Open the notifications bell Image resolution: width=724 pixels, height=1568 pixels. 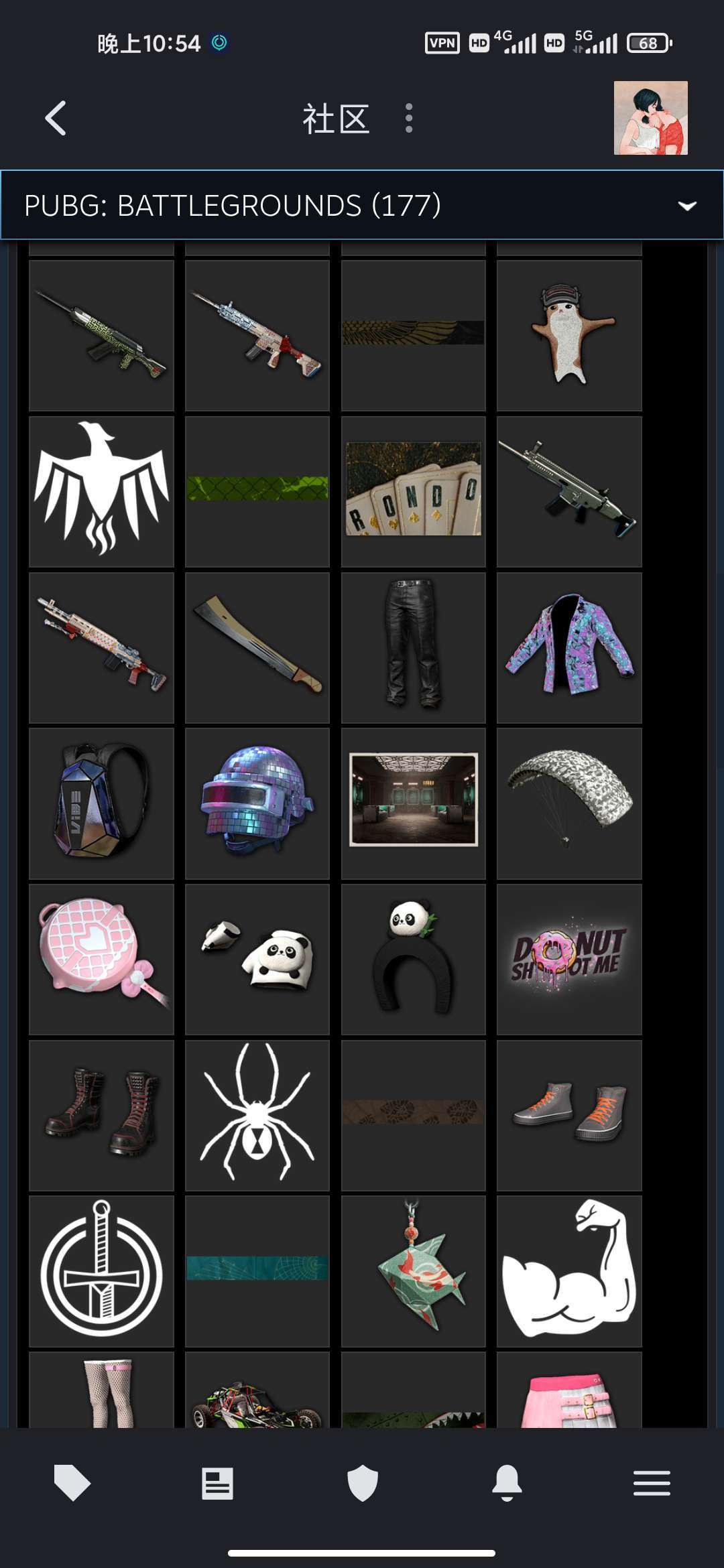pyautogui.click(x=507, y=1483)
